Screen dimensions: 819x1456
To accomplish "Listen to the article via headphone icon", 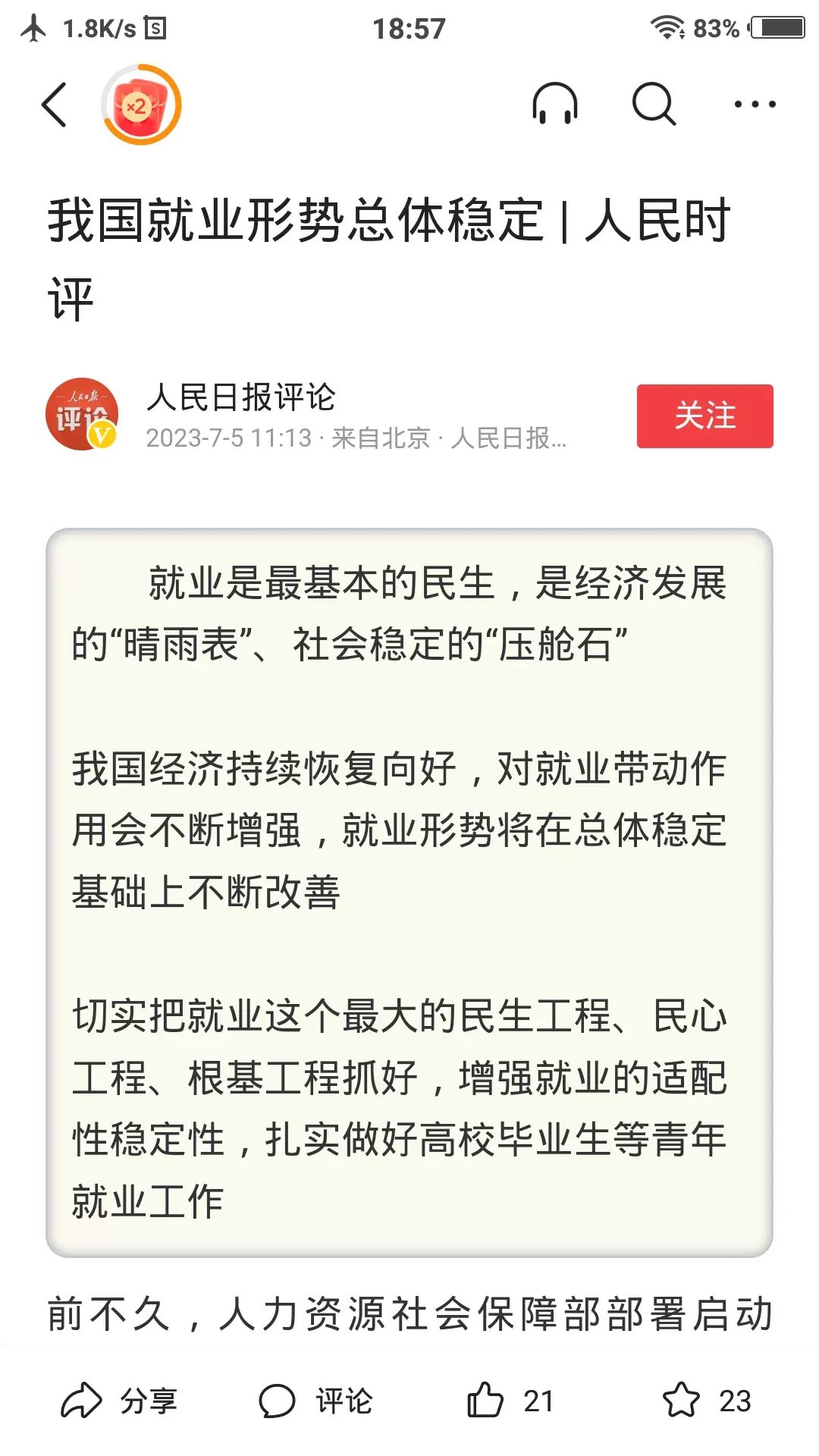I will click(x=555, y=104).
